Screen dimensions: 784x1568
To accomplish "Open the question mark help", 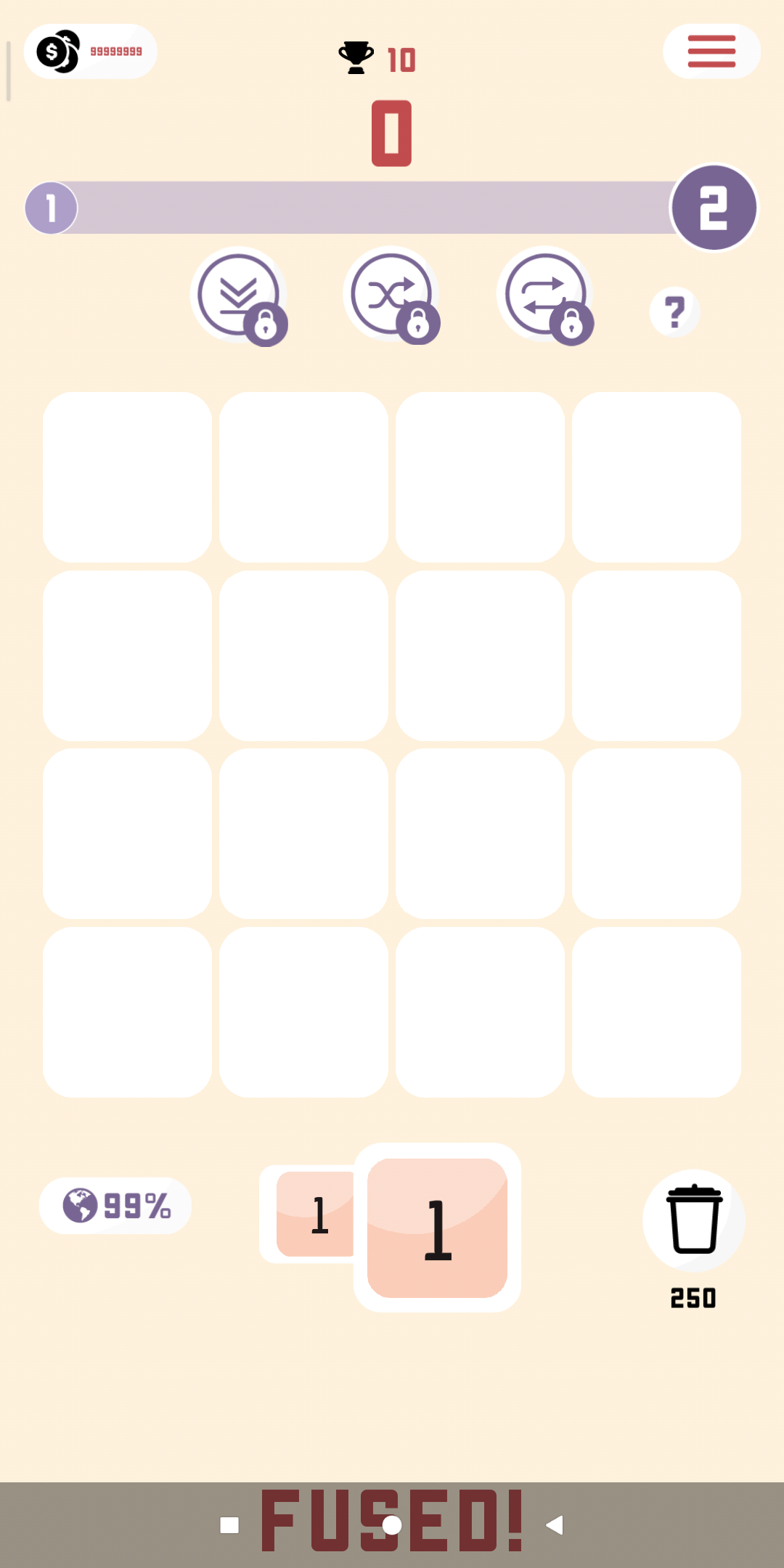I will click(675, 312).
